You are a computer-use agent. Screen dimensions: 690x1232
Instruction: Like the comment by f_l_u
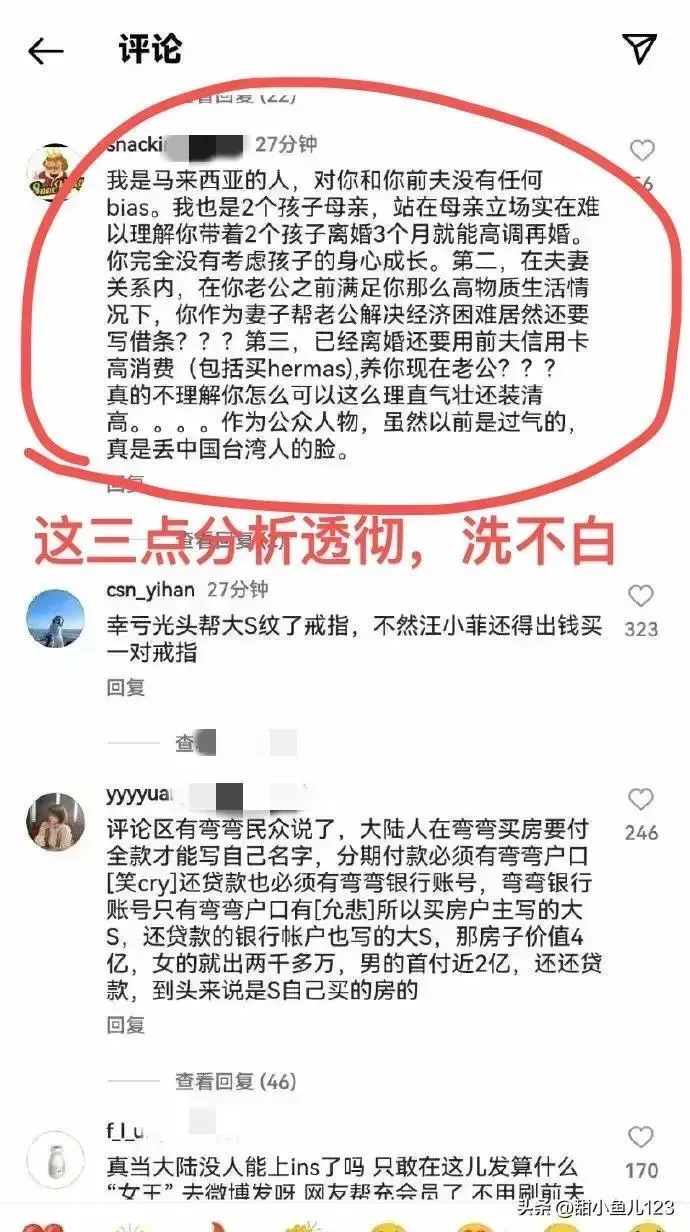click(x=641, y=1137)
